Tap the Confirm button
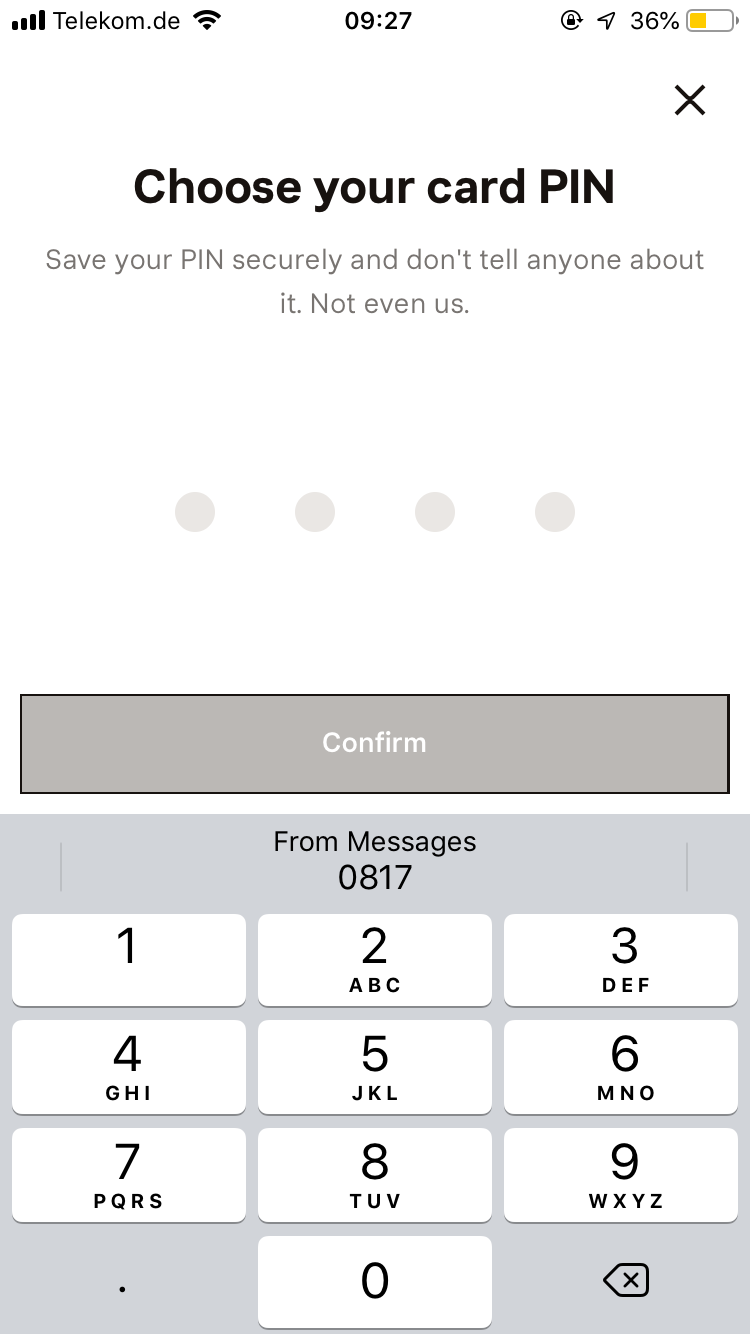The height and width of the screenshot is (1334, 750). (x=375, y=743)
